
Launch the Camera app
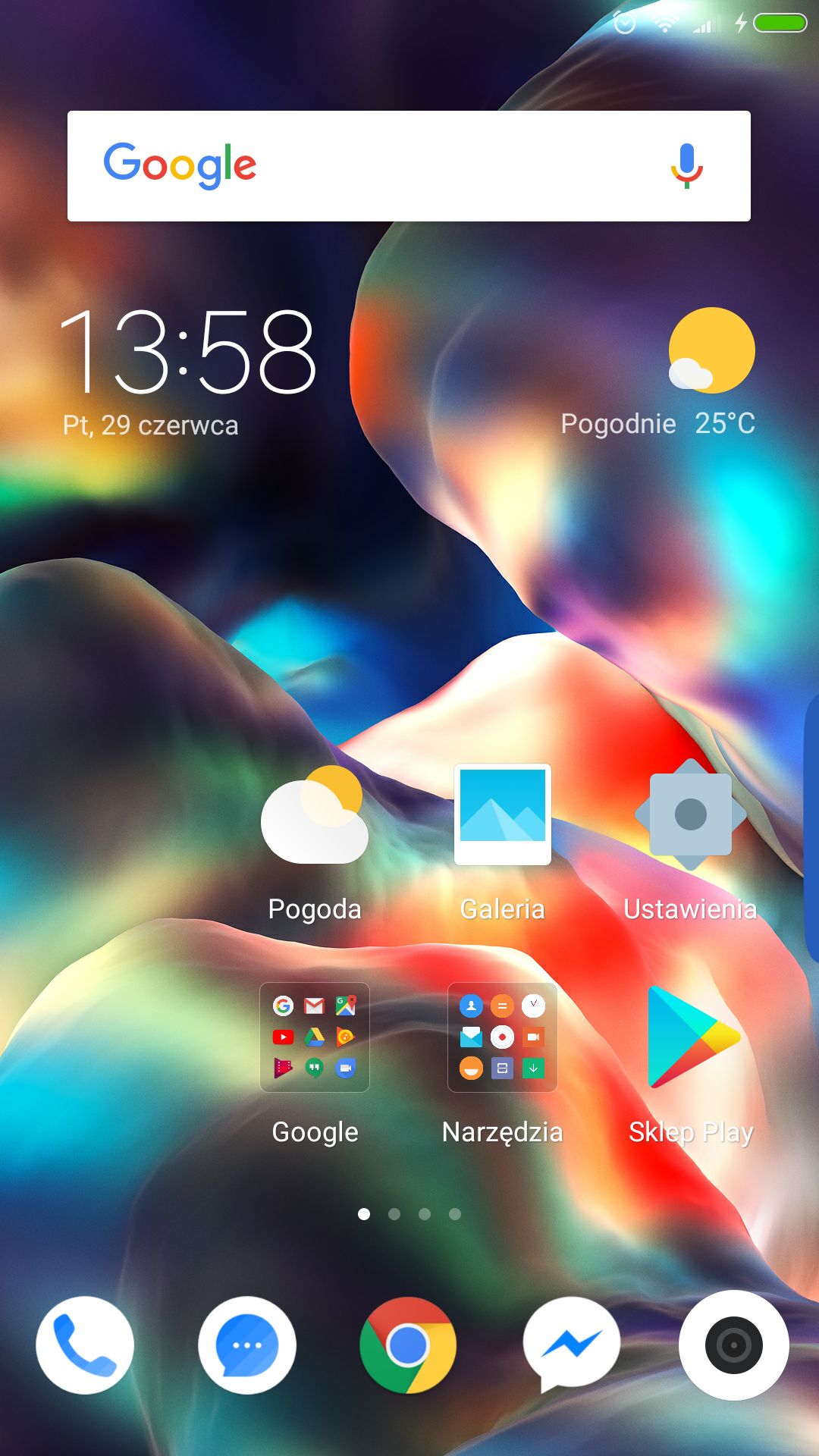coord(733,1345)
